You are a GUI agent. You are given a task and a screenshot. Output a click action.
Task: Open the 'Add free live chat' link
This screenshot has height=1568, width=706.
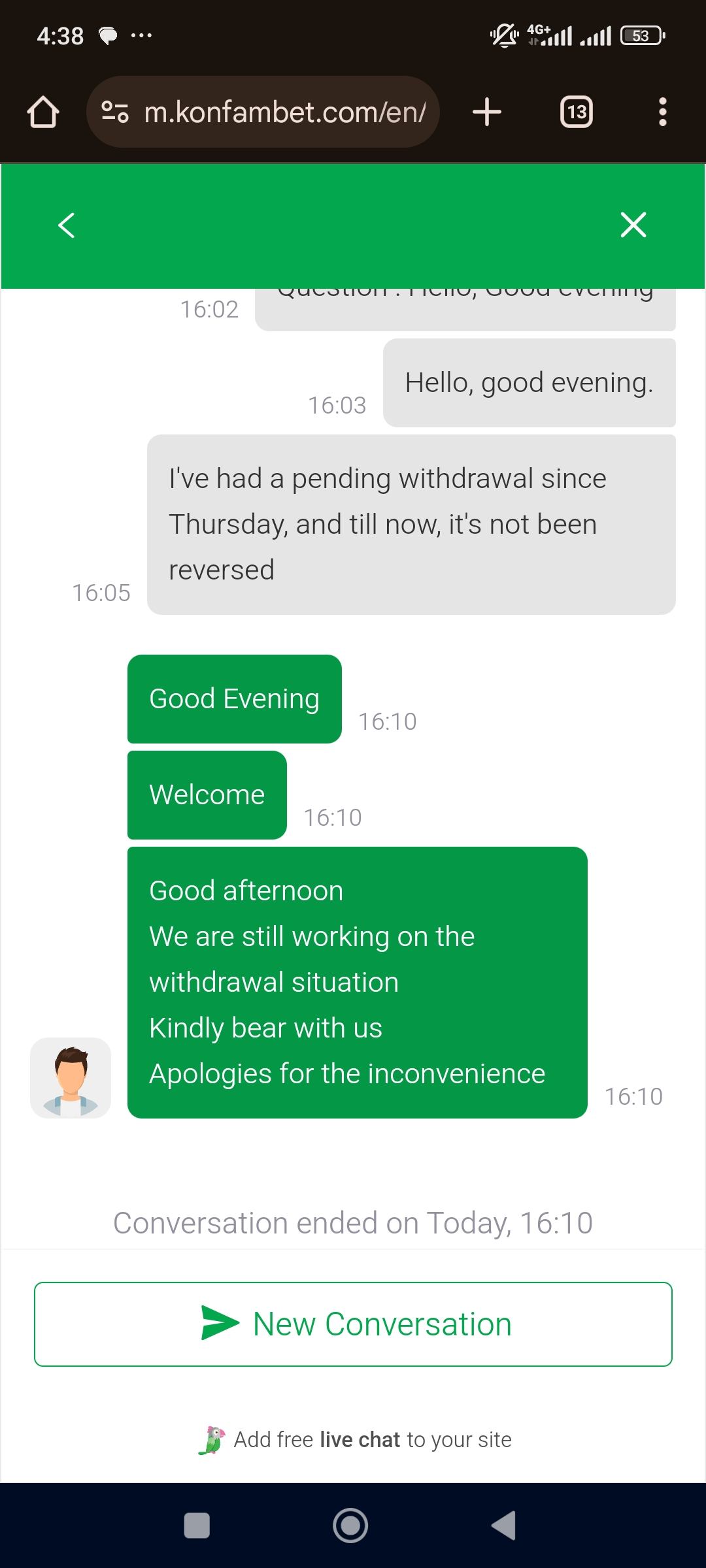coord(356,1439)
